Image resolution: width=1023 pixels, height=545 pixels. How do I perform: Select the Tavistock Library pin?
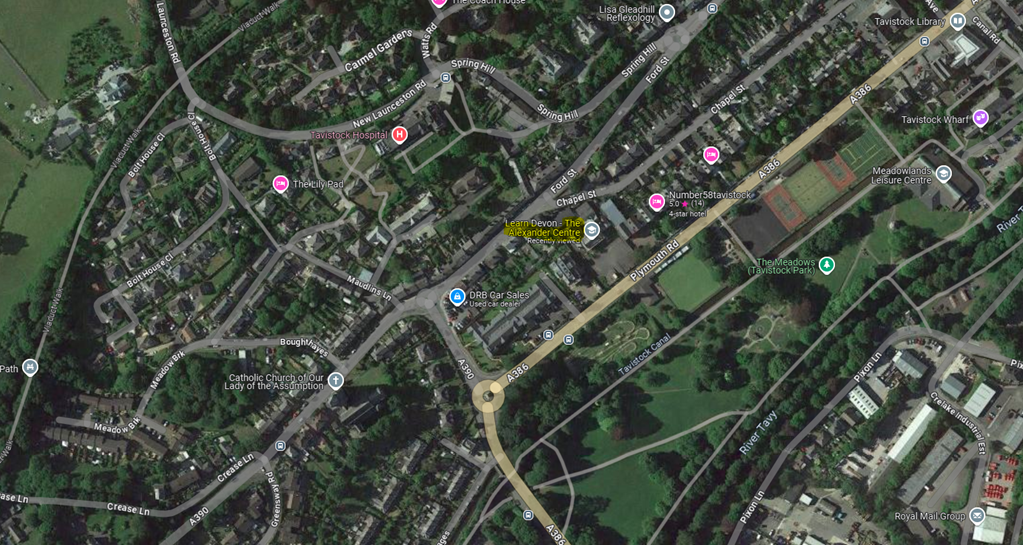tap(958, 21)
